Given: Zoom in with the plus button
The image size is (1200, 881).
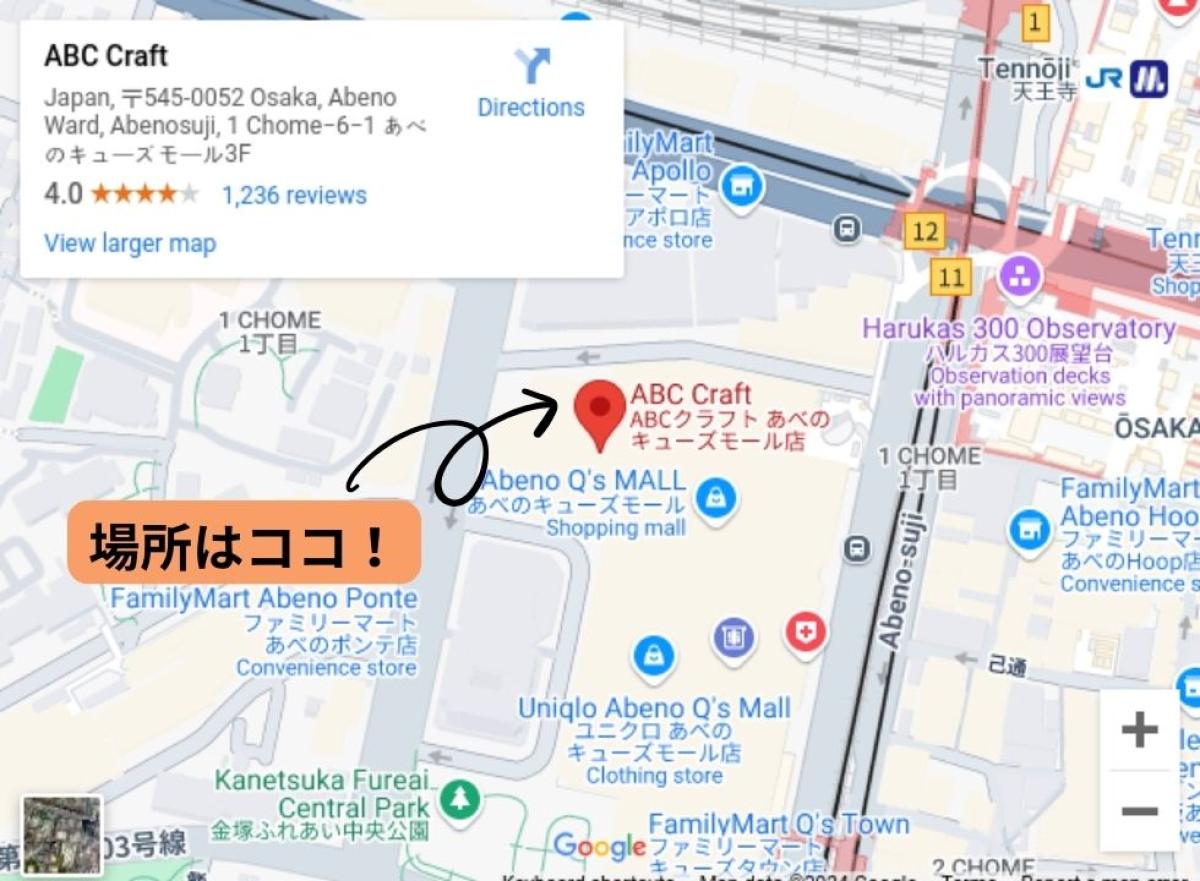Looking at the screenshot, I should (x=1139, y=730).
